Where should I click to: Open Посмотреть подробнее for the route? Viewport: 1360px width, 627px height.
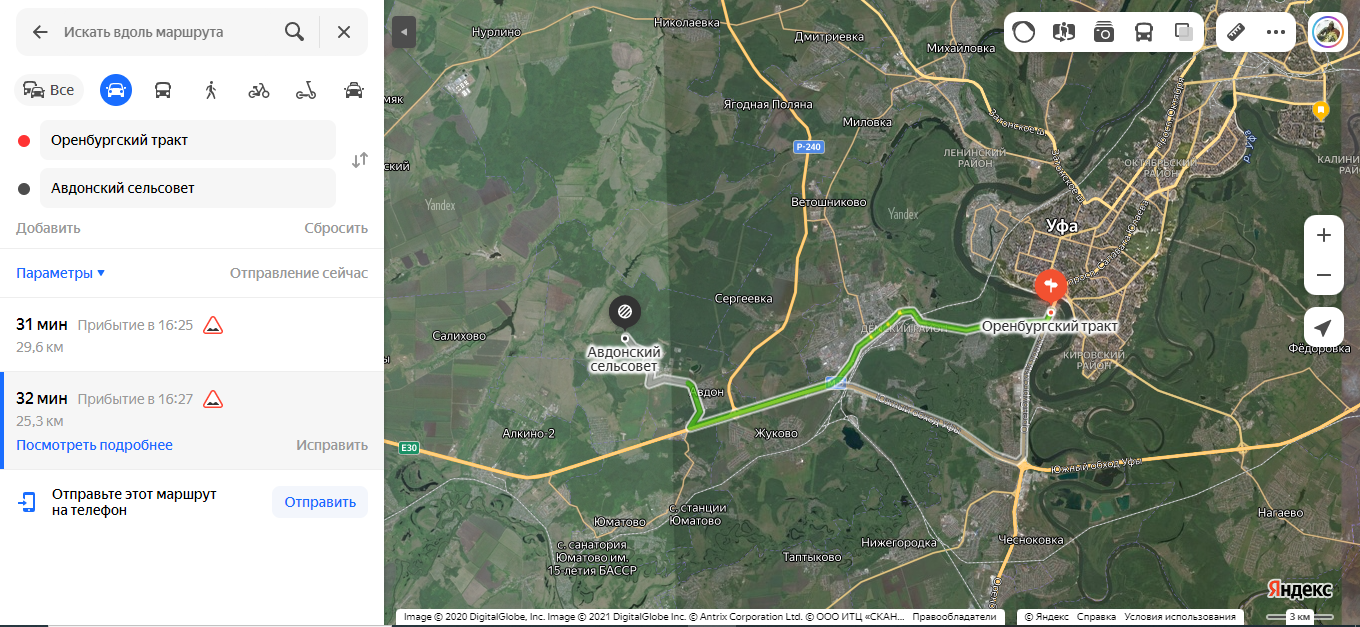(x=94, y=445)
